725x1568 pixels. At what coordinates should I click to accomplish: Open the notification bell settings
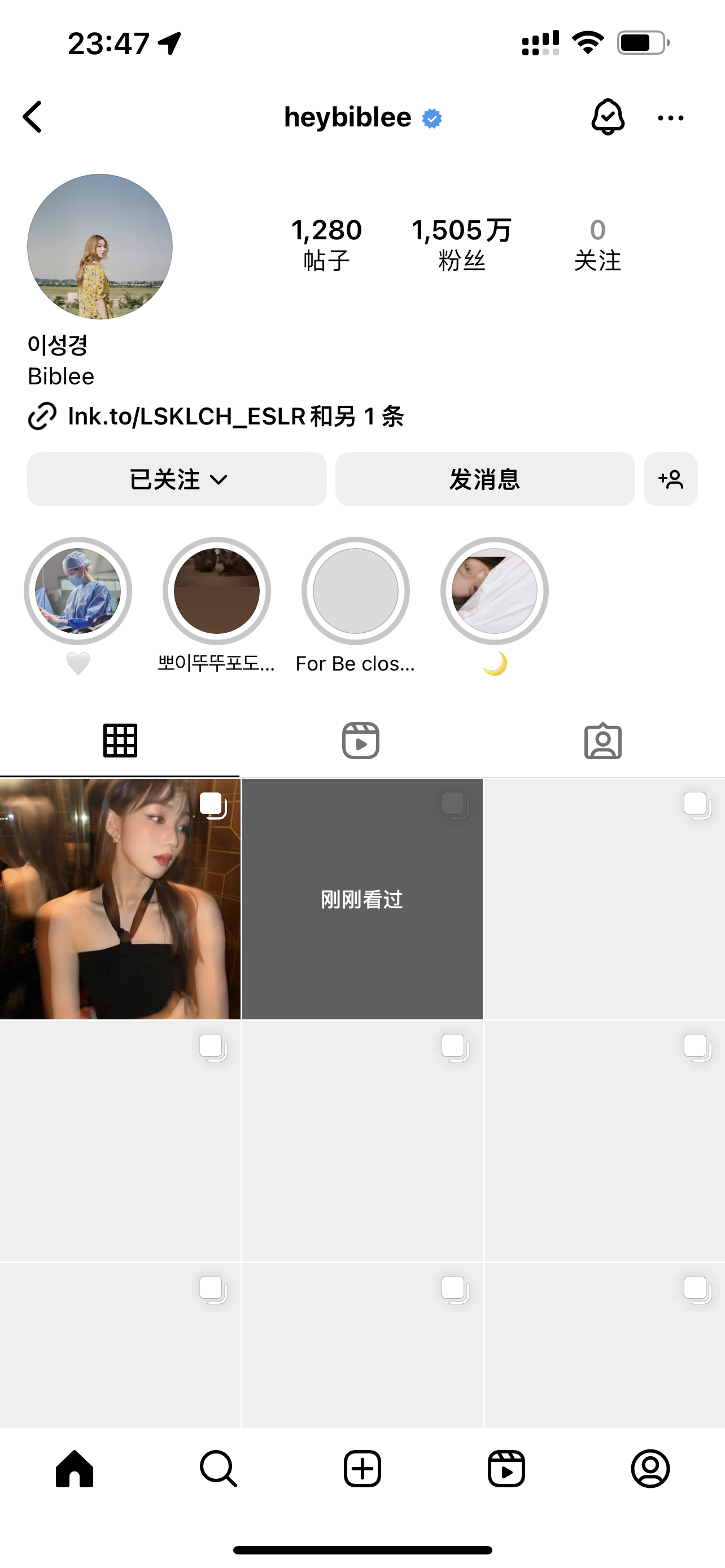pos(608,117)
